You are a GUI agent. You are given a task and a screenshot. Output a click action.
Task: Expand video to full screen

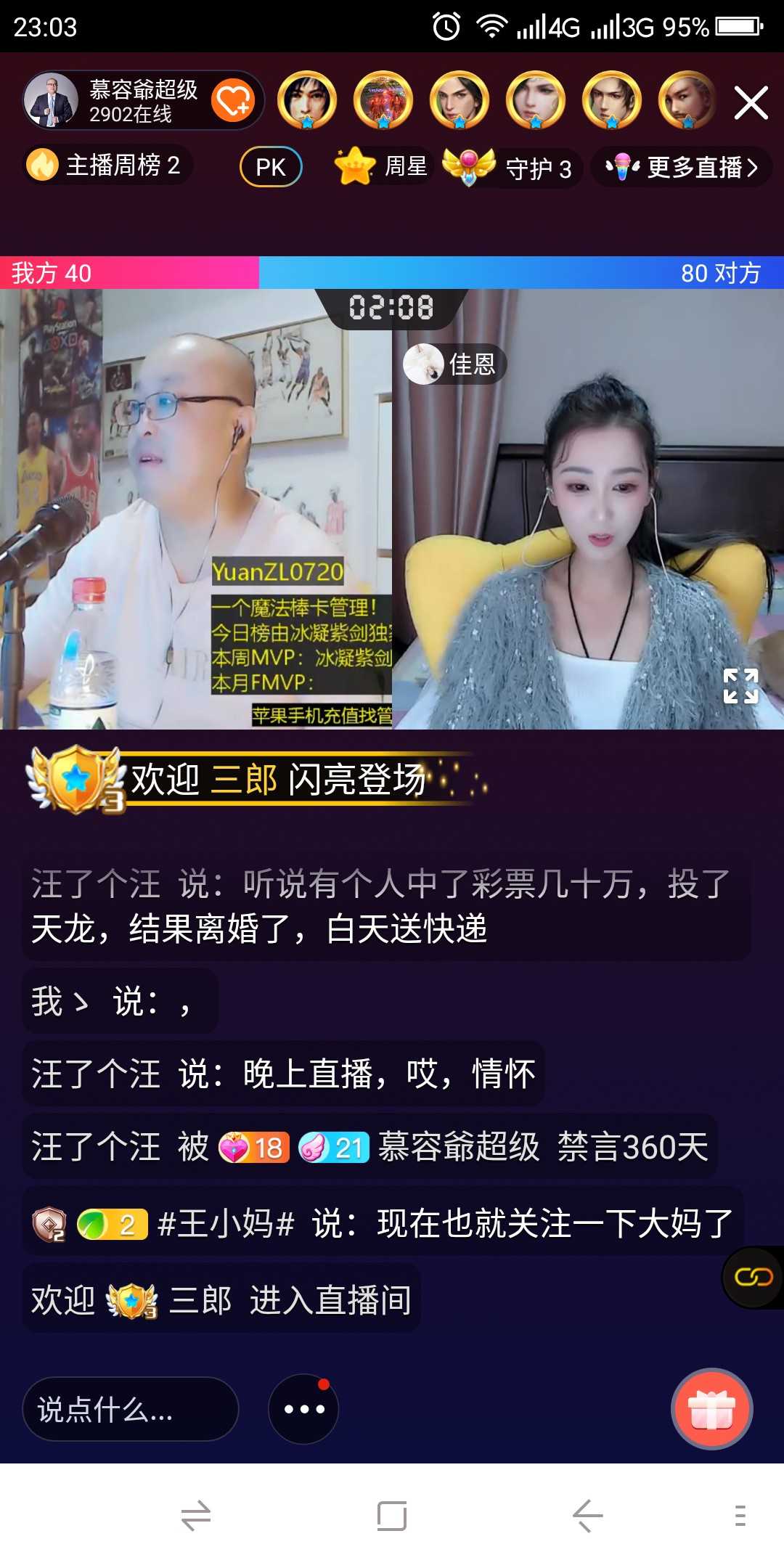740,685
